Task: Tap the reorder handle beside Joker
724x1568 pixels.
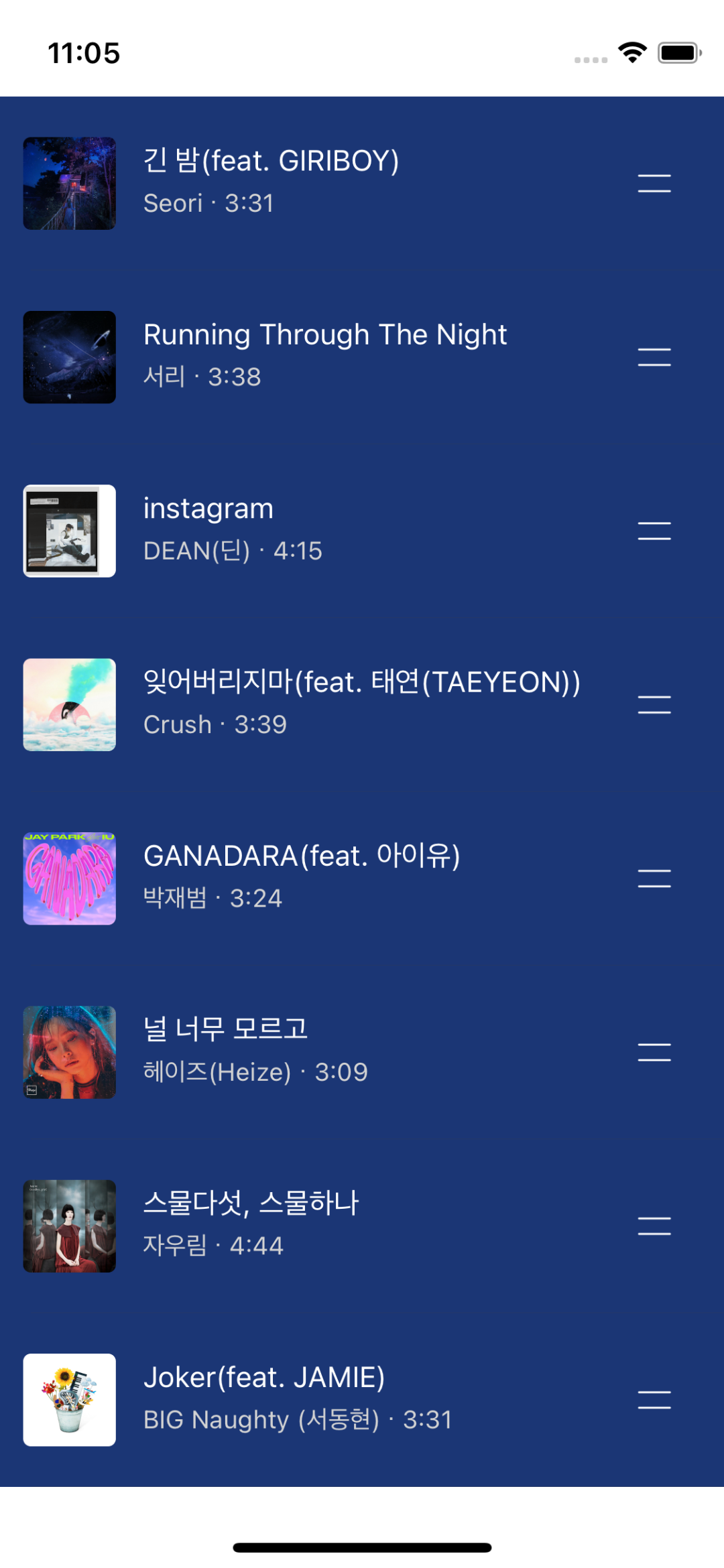Action: click(654, 1400)
